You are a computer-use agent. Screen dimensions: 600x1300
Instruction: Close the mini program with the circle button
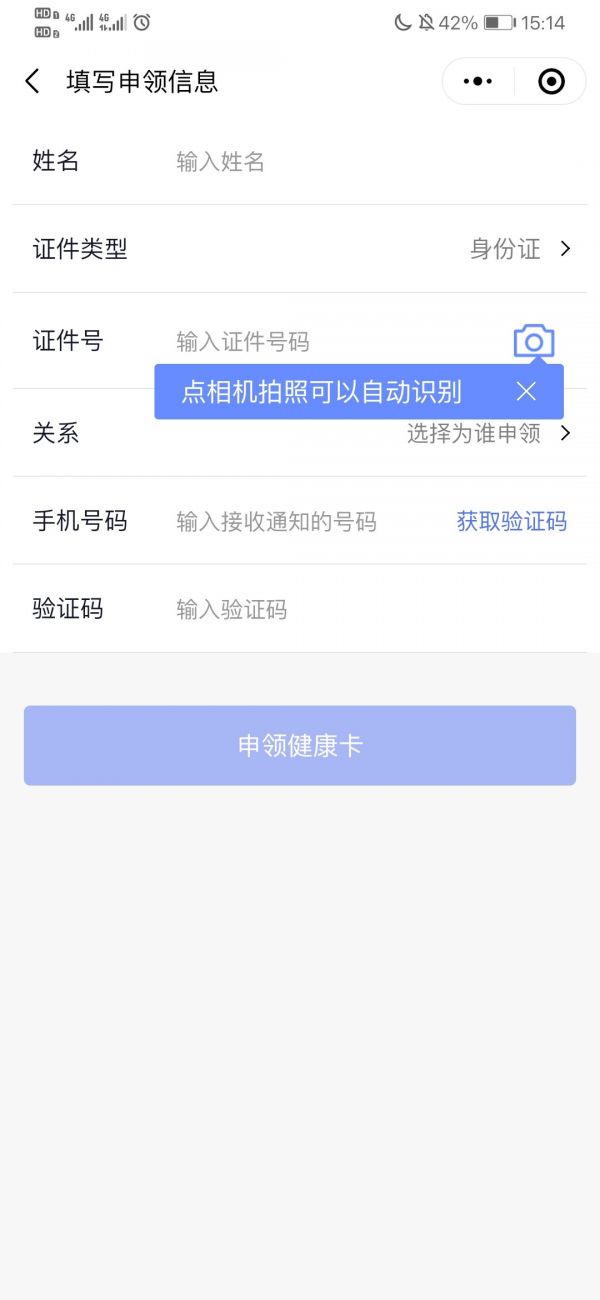pos(551,82)
